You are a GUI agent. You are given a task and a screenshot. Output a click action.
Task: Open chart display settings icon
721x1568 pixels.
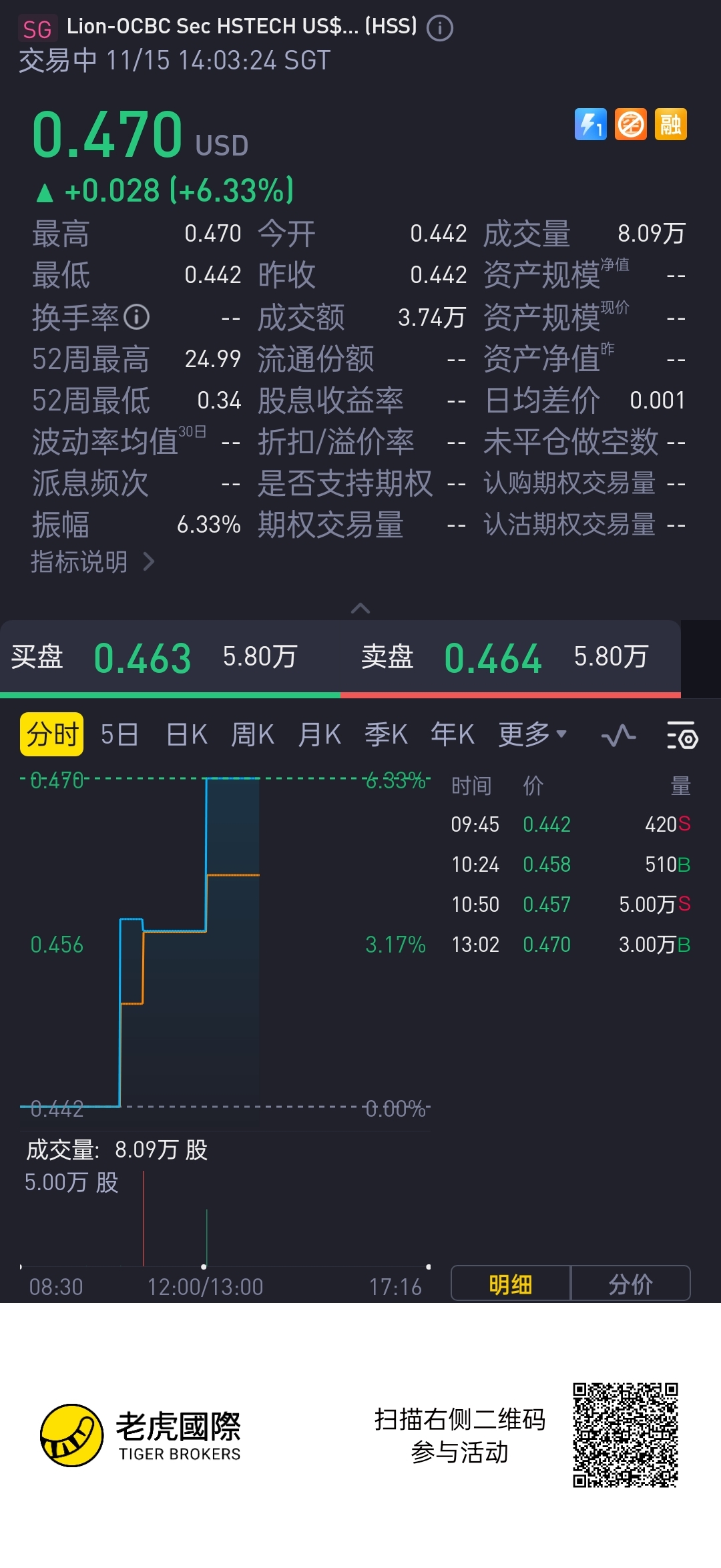pyautogui.click(x=682, y=736)
